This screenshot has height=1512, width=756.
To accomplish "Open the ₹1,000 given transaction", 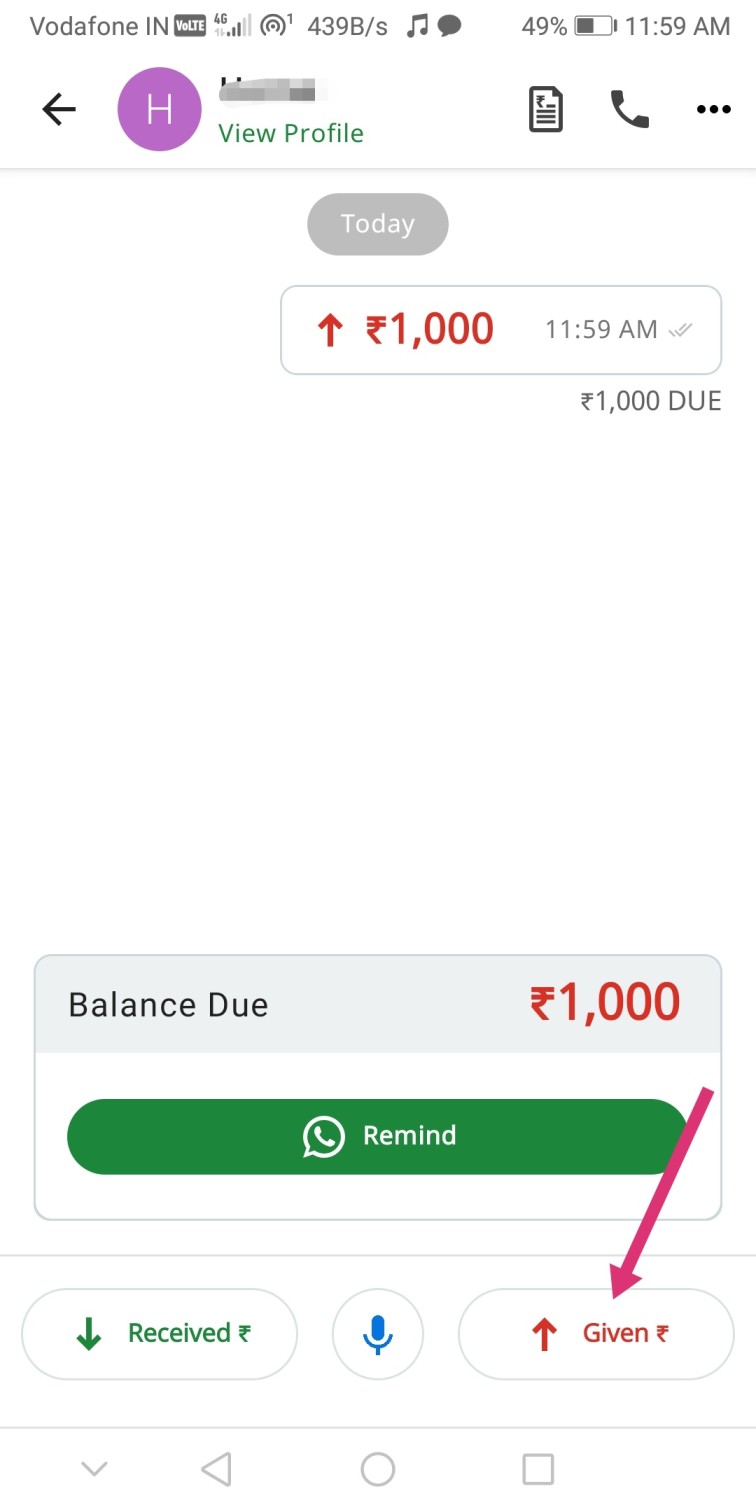I will pos(500,330).
